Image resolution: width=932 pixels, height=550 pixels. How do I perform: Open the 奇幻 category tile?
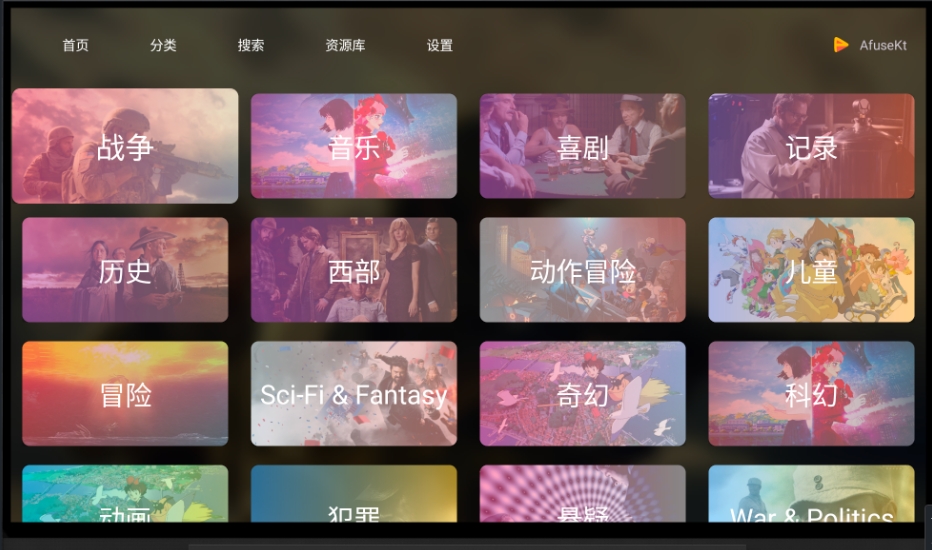pos(583,394)
